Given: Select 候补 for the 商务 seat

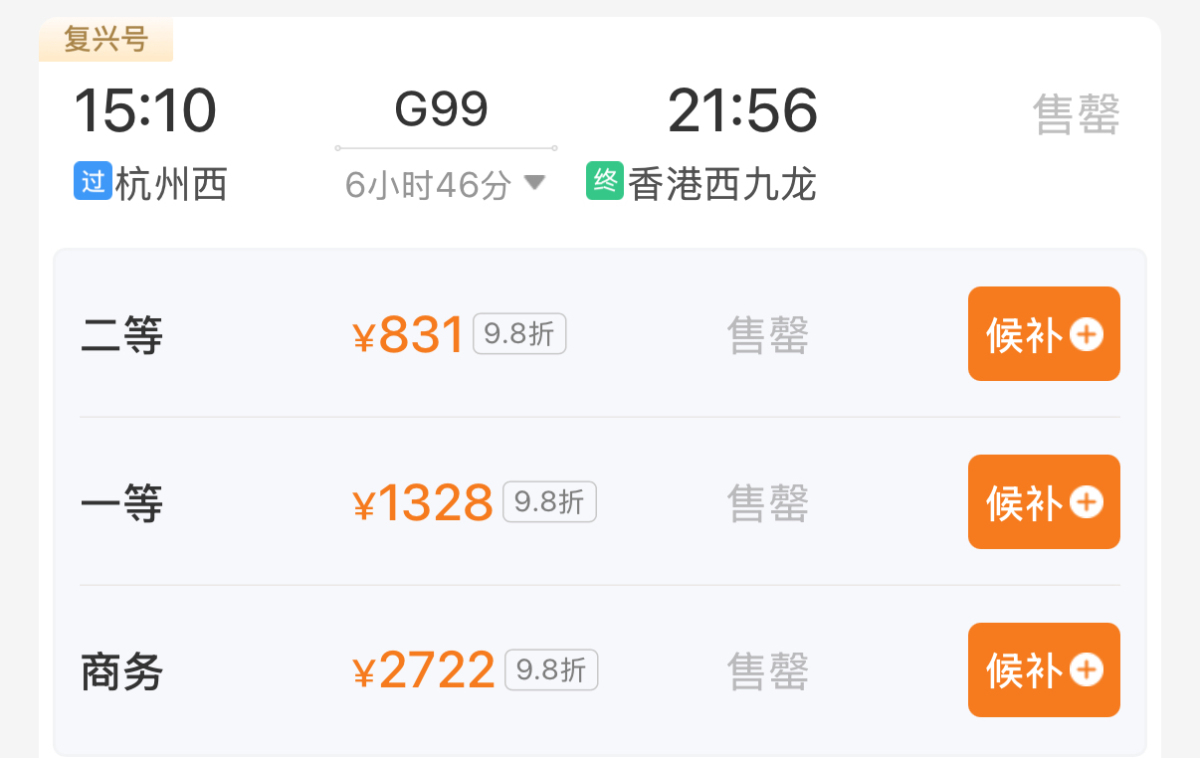Looking at the screenshot, I should coord(1043,670).
